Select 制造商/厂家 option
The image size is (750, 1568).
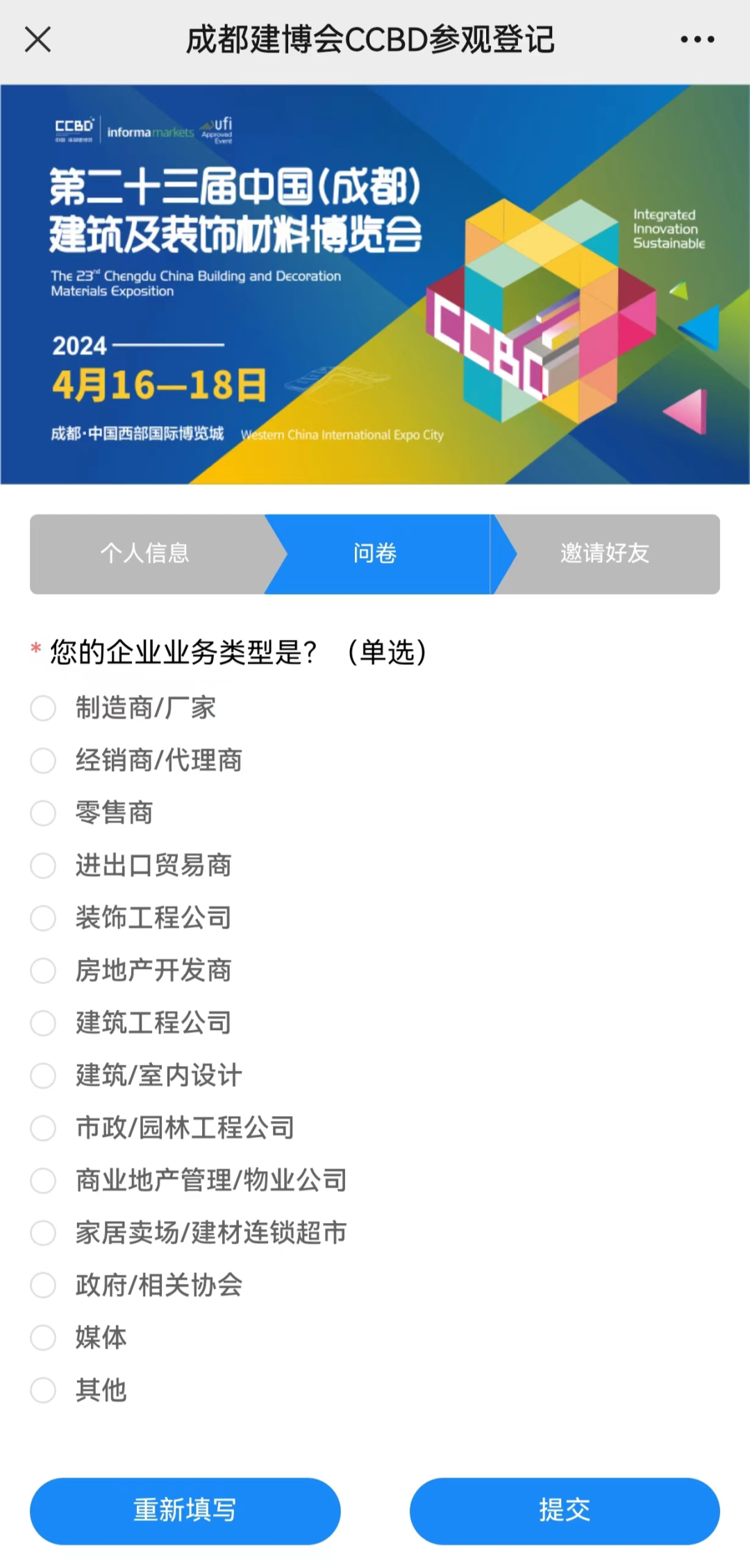pos(43,709)
